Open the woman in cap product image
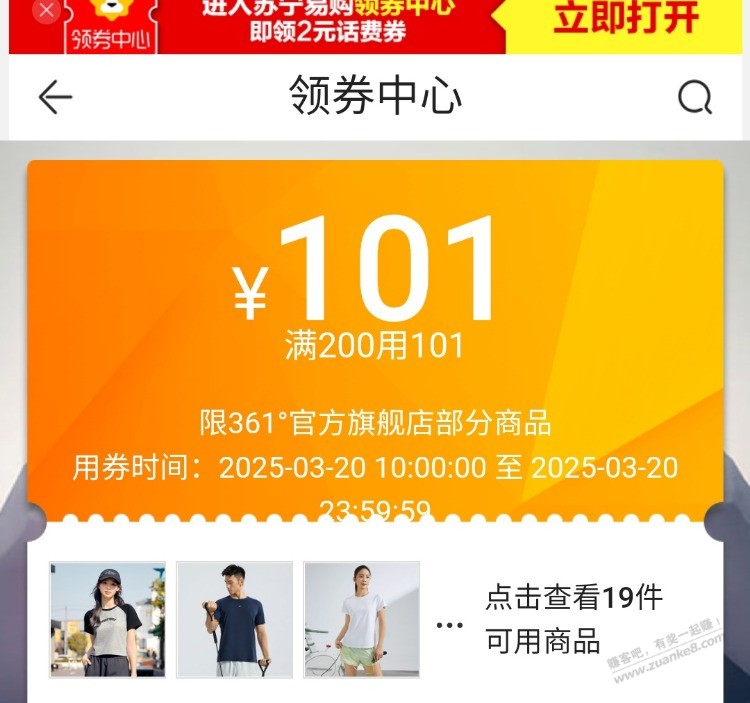 click(108, 620)
